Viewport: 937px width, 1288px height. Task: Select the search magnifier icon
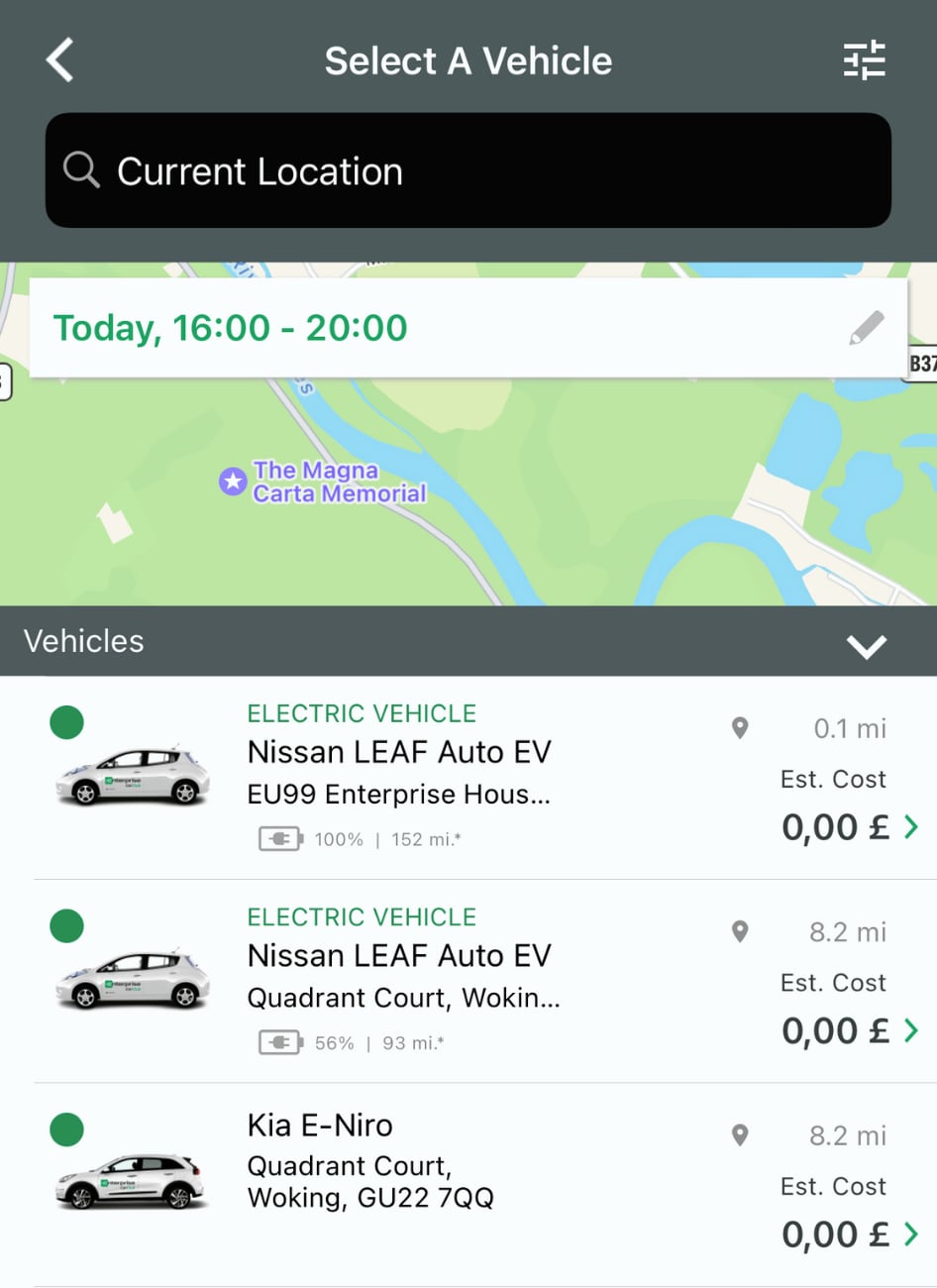80,169
